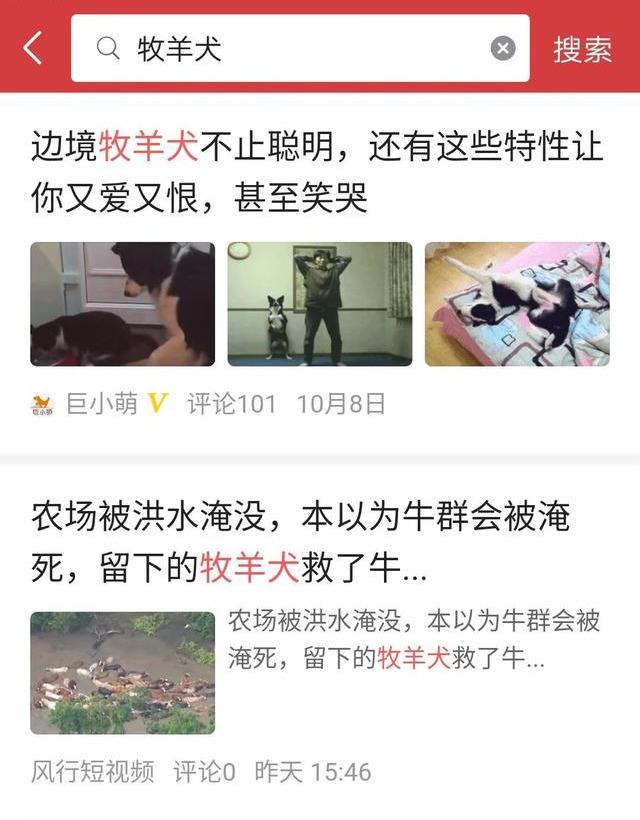This screenshot has width=640, height=820.
Task: Go back using the top-left arrow
Action: pos(33,47)
